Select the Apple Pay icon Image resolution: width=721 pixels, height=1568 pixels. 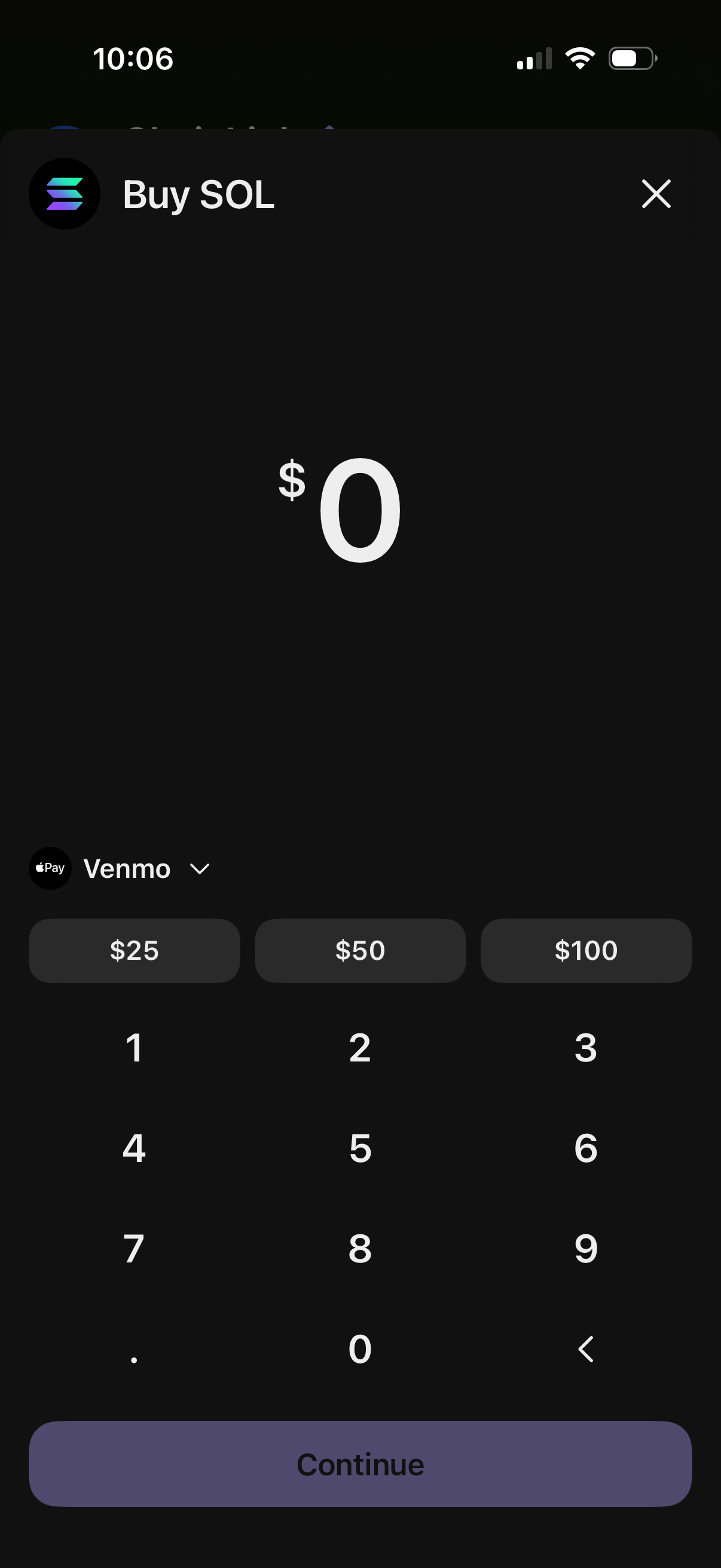50,868
